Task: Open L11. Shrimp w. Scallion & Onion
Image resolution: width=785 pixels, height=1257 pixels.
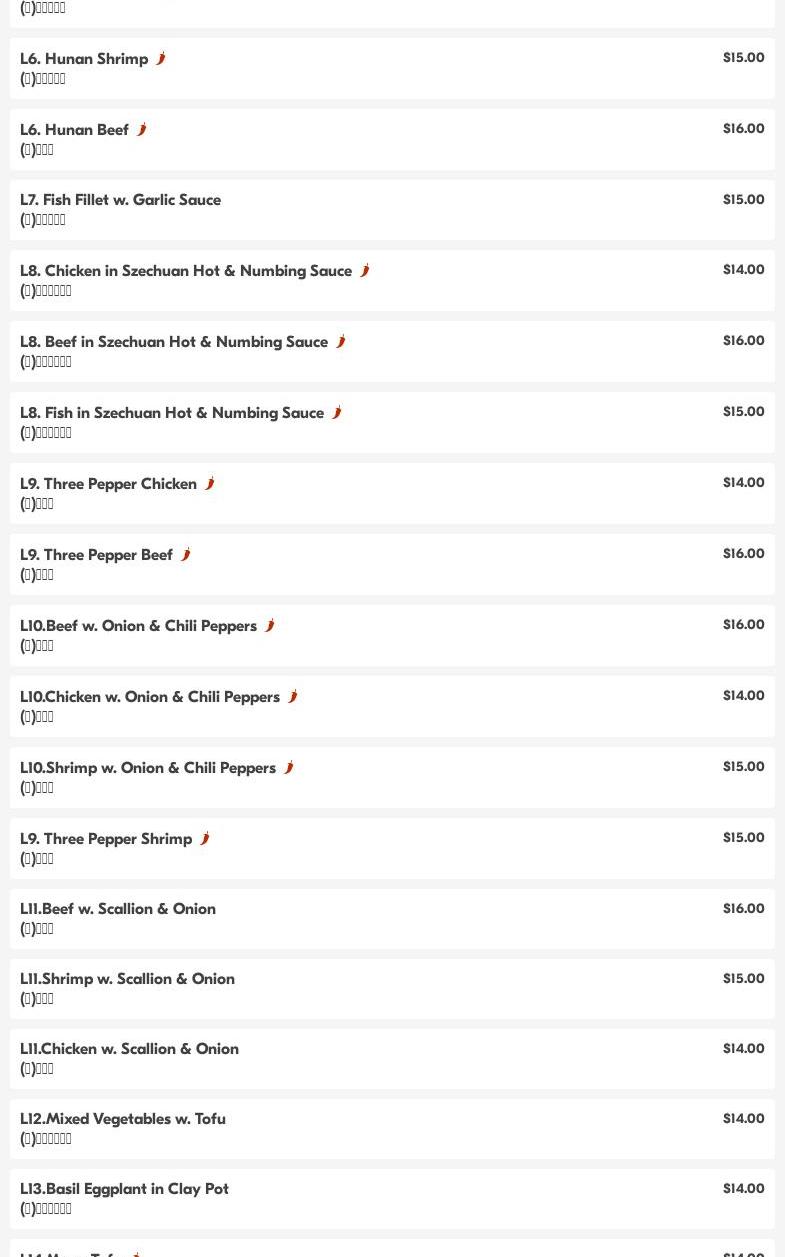Action: 392,989
